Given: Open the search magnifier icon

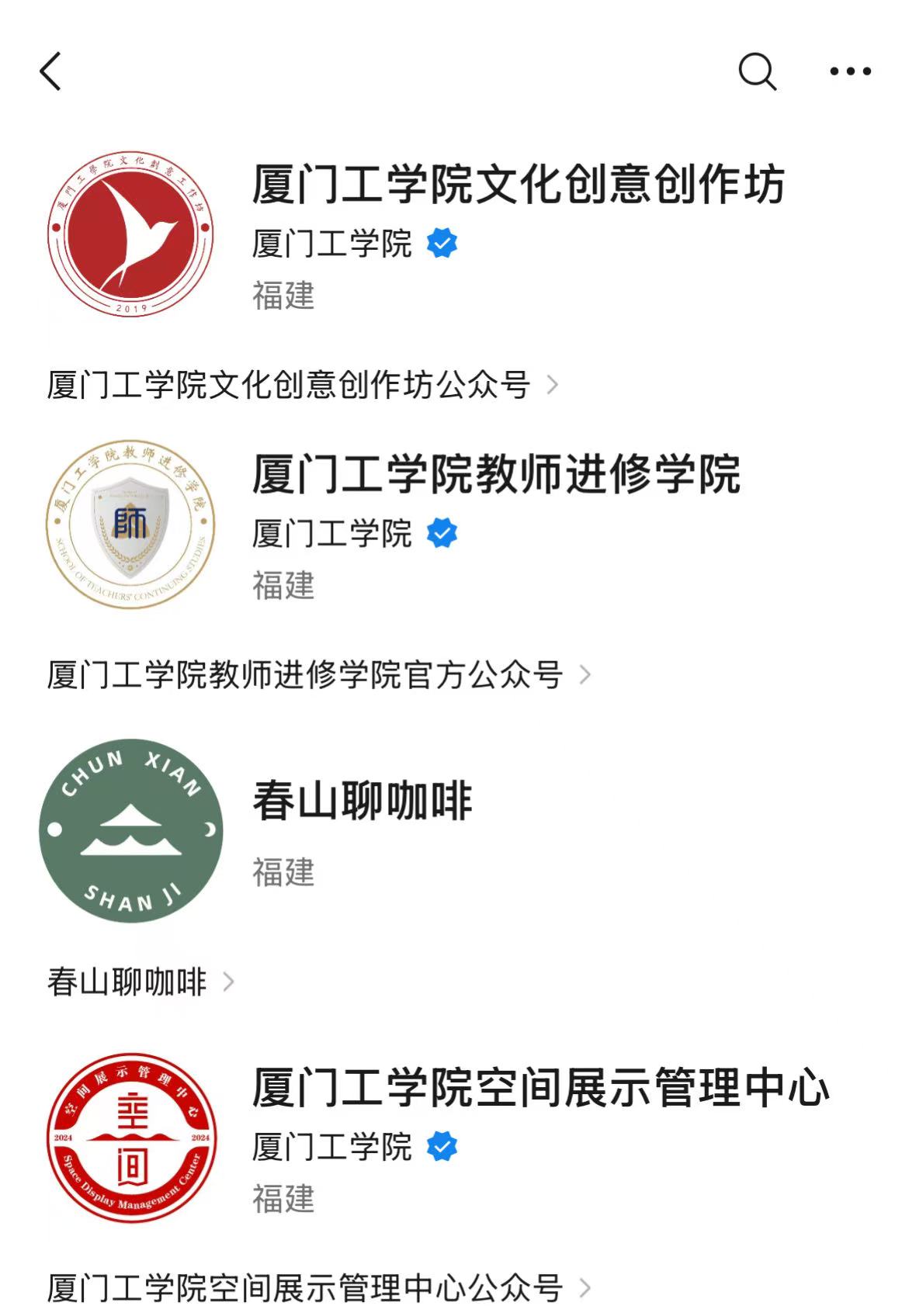Looking at the screenshot, I should tap(757, 71).
